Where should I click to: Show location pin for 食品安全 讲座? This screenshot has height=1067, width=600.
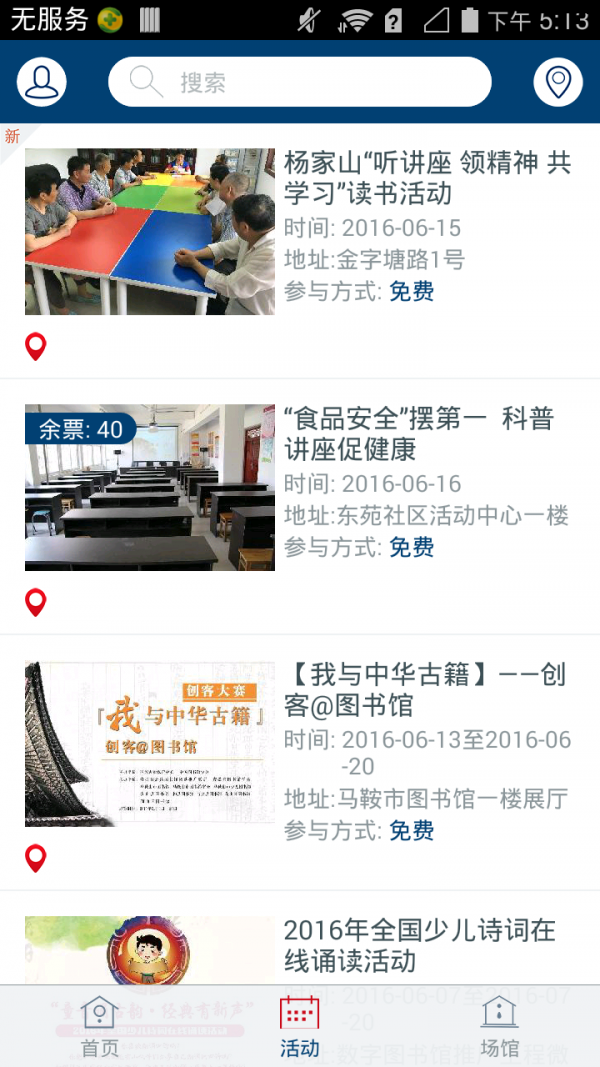tap(36, 603)
